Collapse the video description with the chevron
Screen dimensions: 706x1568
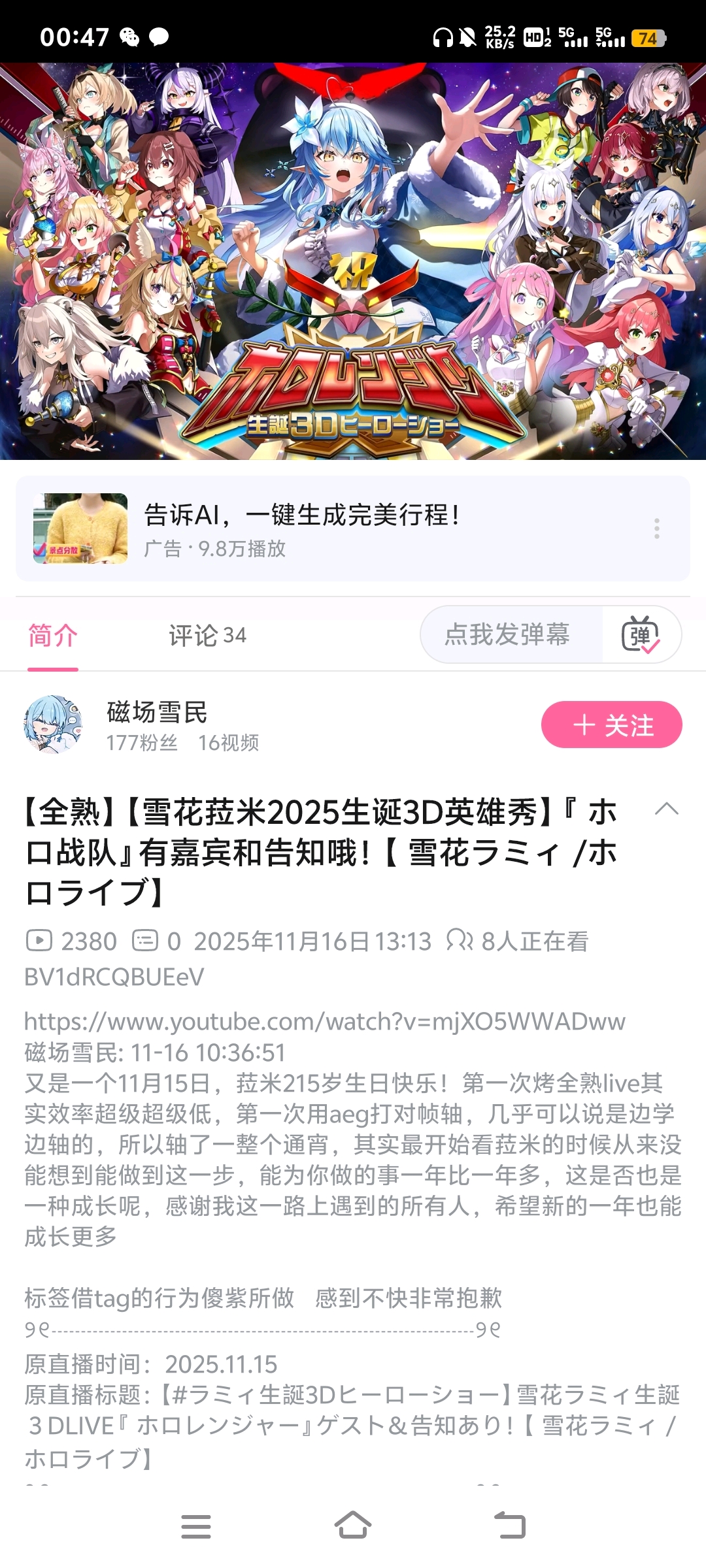[x=666, y=809]
